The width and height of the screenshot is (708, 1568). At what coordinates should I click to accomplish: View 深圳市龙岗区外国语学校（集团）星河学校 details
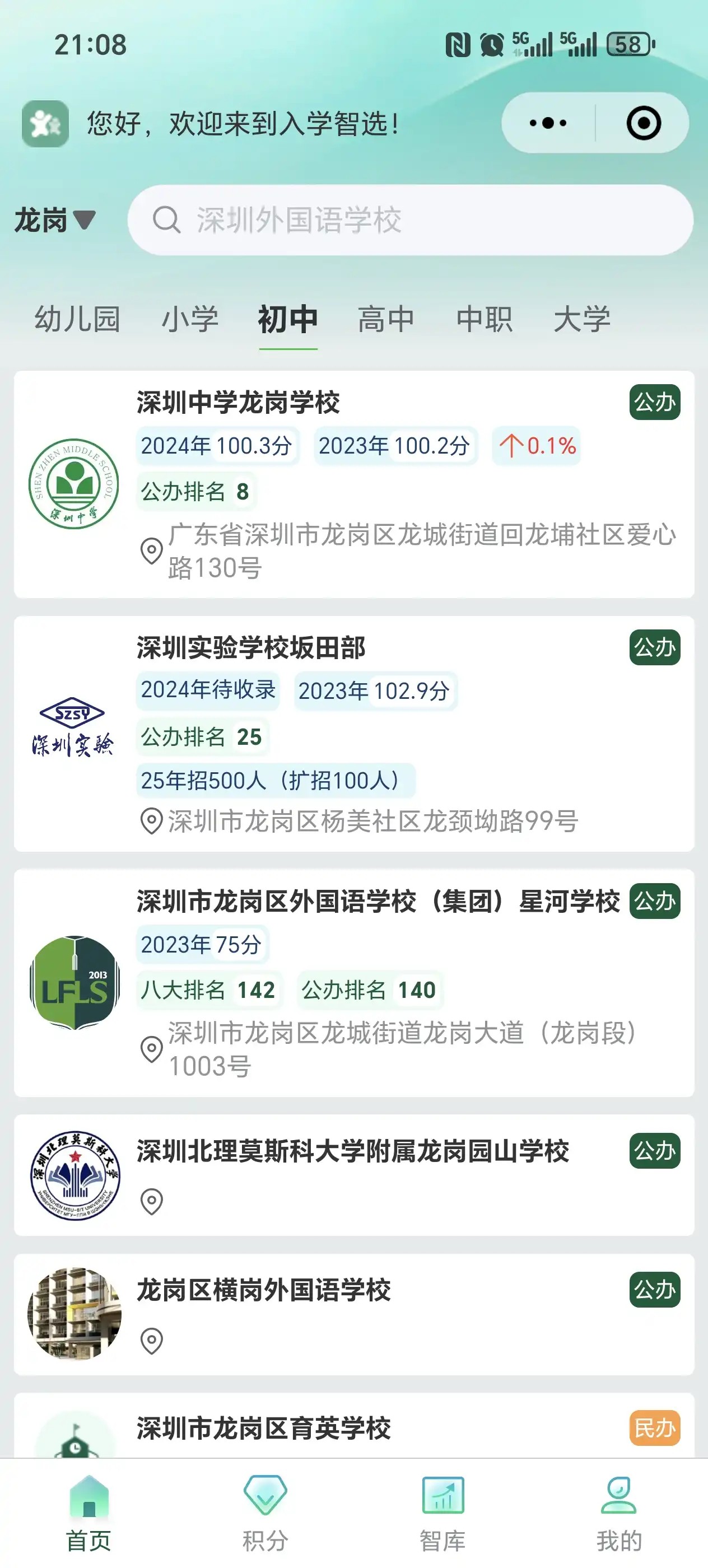[x=353, y=983]
